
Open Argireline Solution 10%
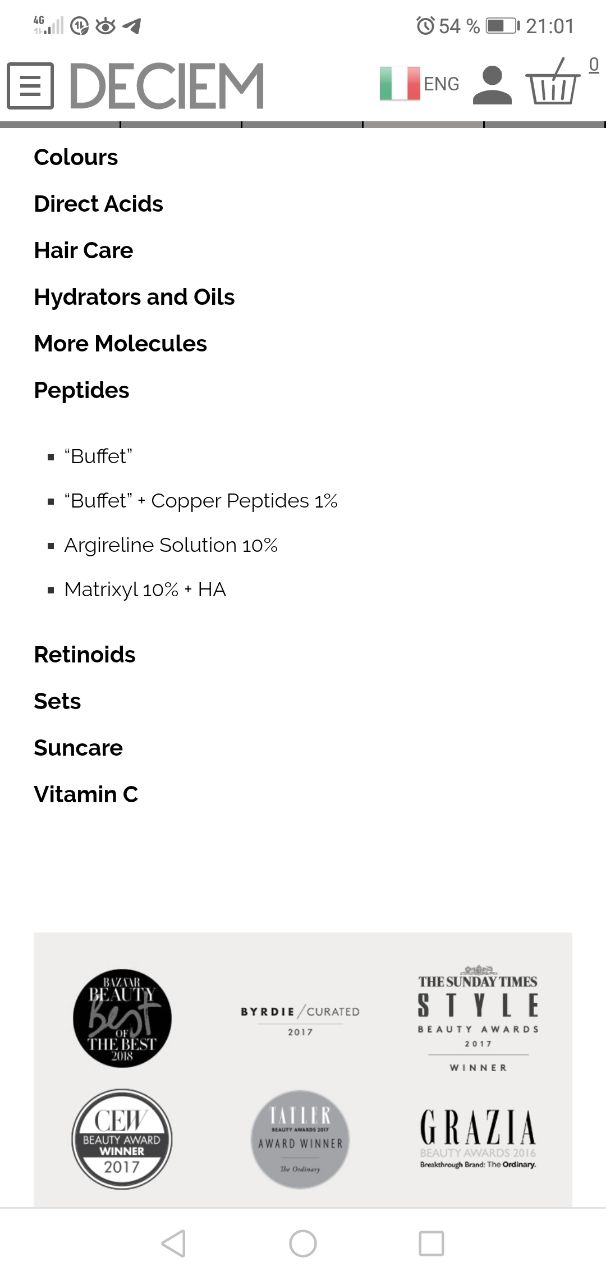[171, 545]
